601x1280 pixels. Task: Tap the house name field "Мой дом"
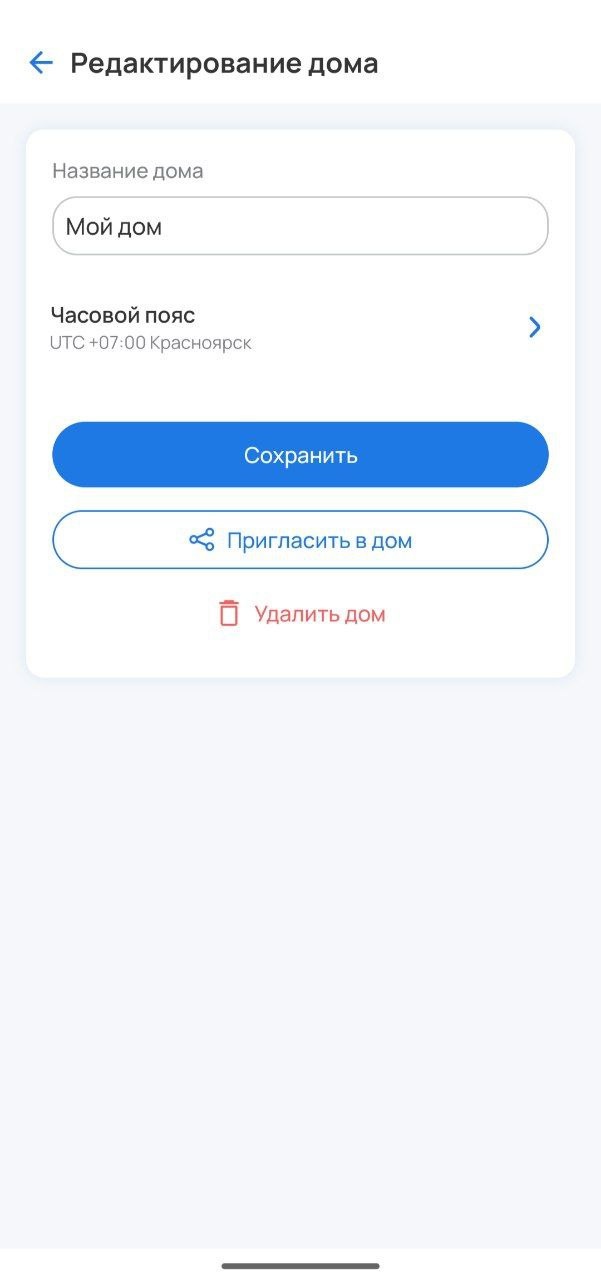point(300,226)
